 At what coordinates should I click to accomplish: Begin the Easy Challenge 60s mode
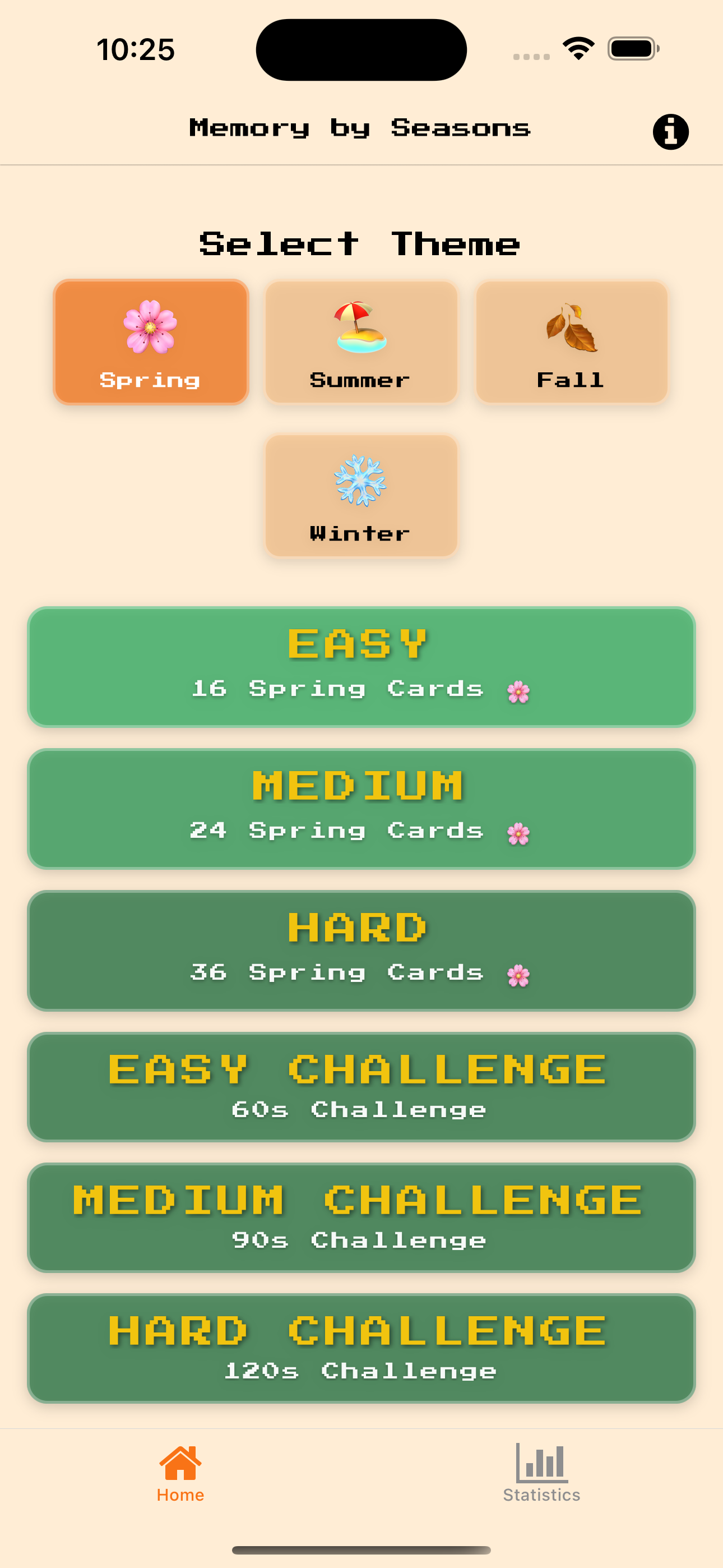click(x=361, y=1086)
